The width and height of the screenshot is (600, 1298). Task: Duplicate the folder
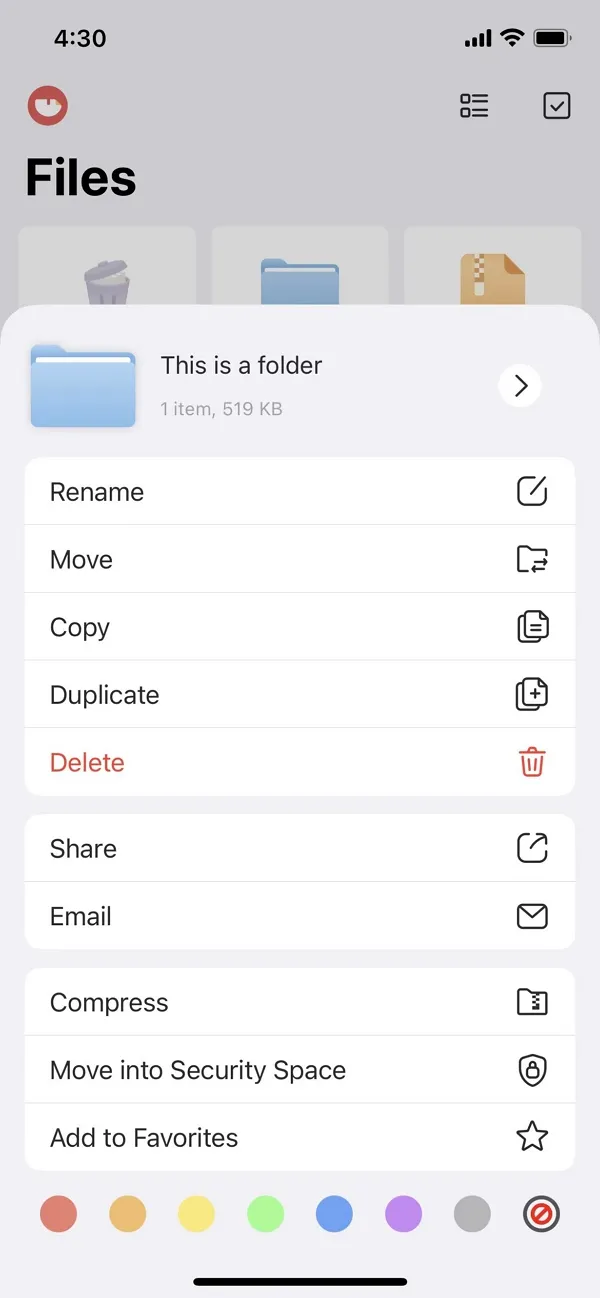pos(299,695)
